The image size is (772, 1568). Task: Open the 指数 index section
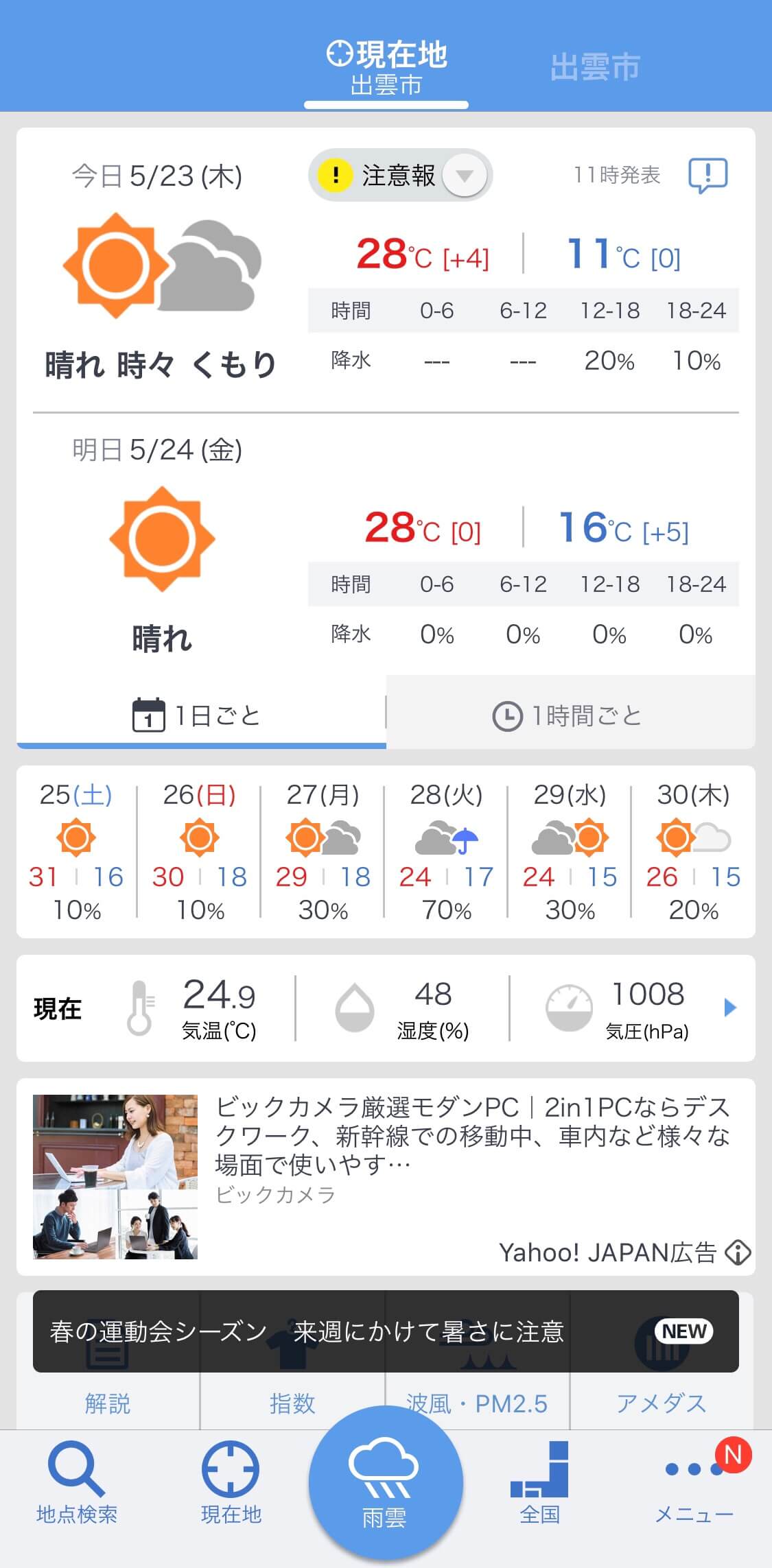(x=292, y=1403)
